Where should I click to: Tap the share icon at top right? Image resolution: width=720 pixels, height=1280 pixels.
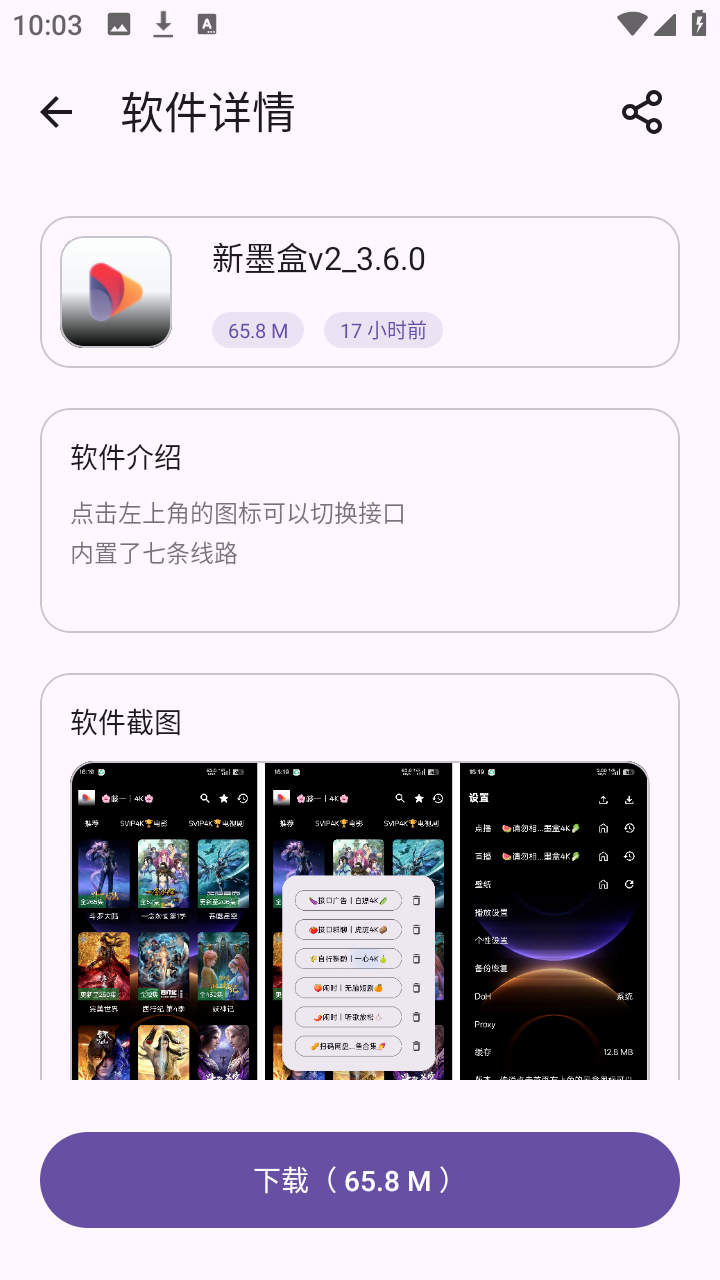coord(641,112)
